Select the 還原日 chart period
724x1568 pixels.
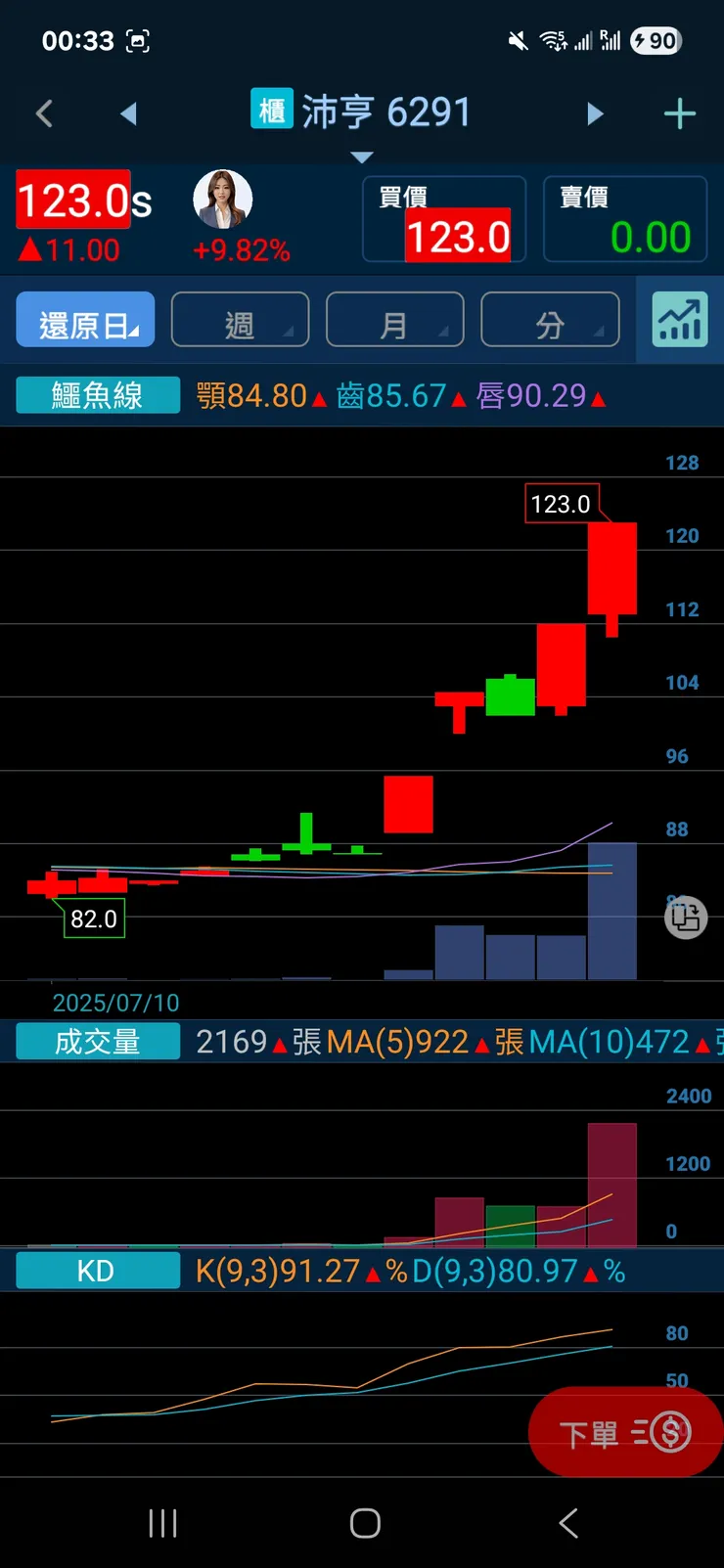[86, 319]
